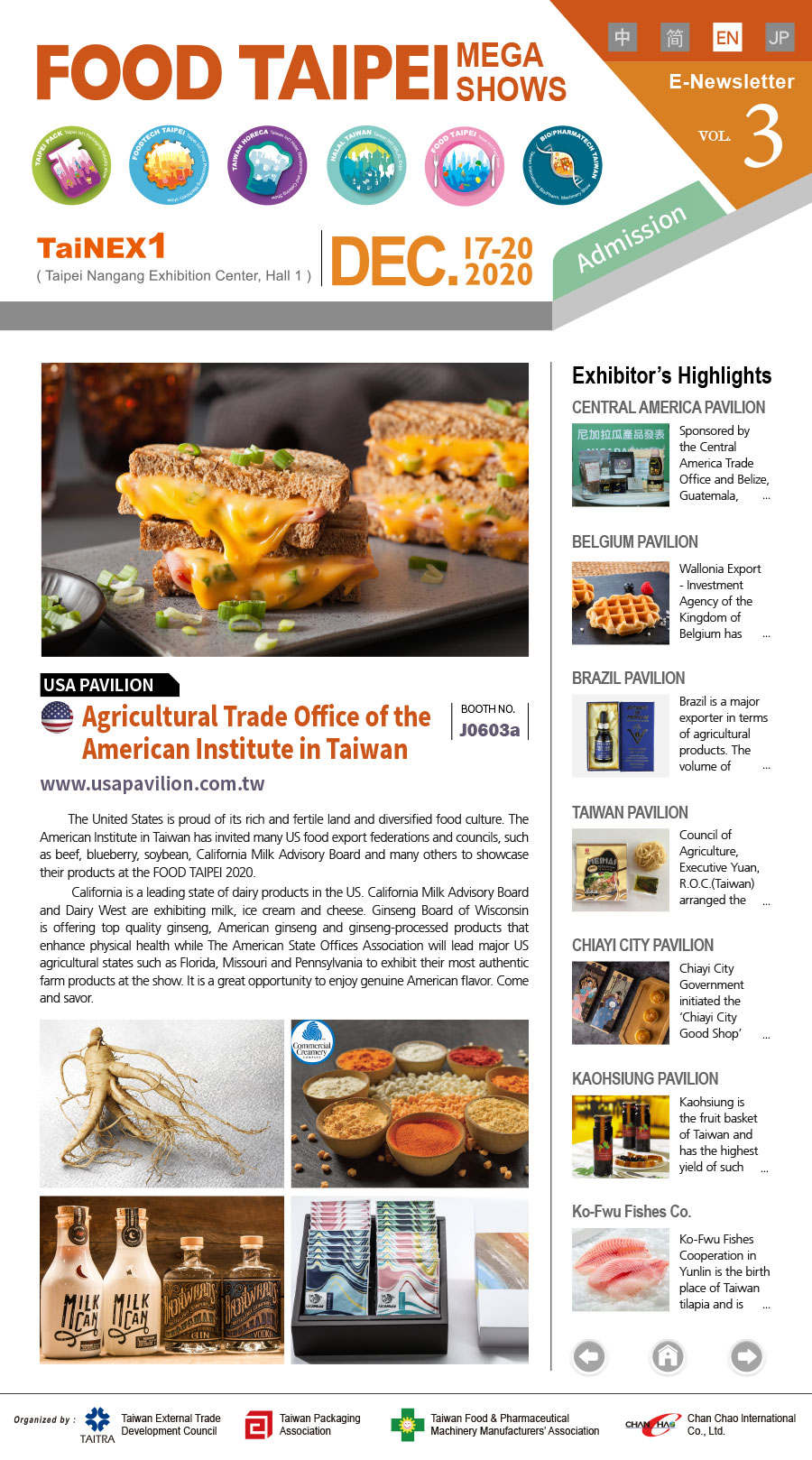
Task: Switch language to Japanese (JP)
Action: tap(779, 37)
